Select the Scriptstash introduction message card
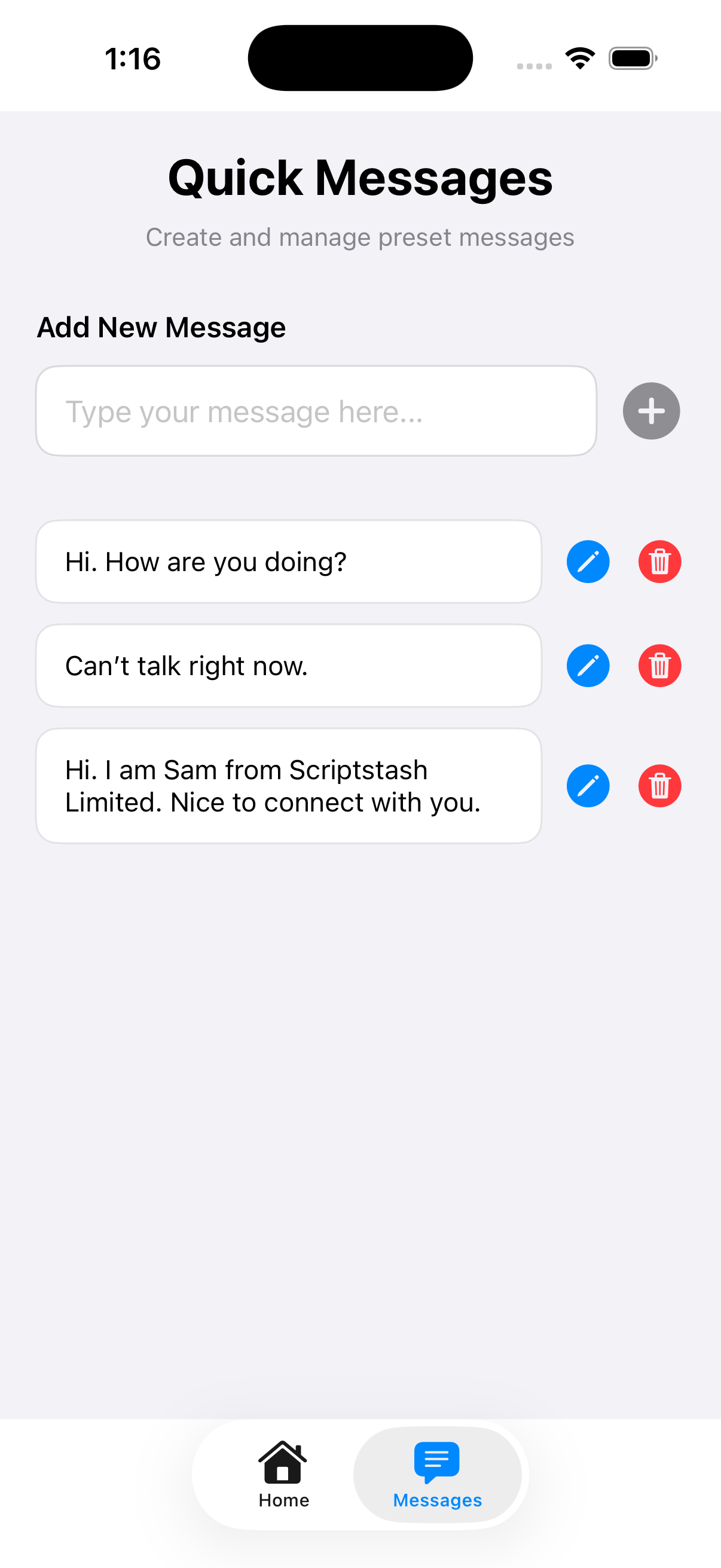 [x=288, y=785]
